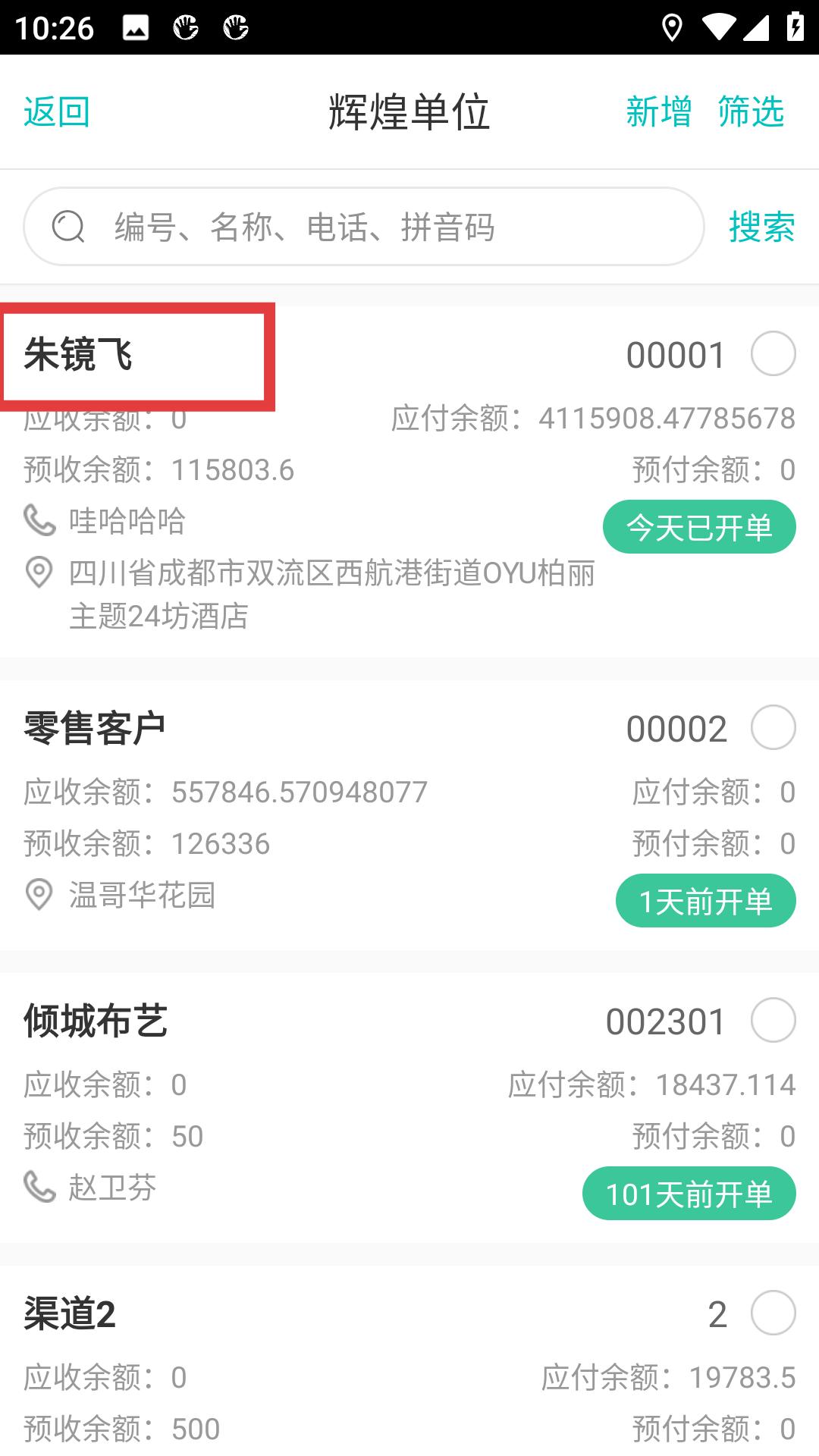The height and width of the screenshot is (1456, 819).
Task: Select the radio button for 002301
Action: point(773,1021)
